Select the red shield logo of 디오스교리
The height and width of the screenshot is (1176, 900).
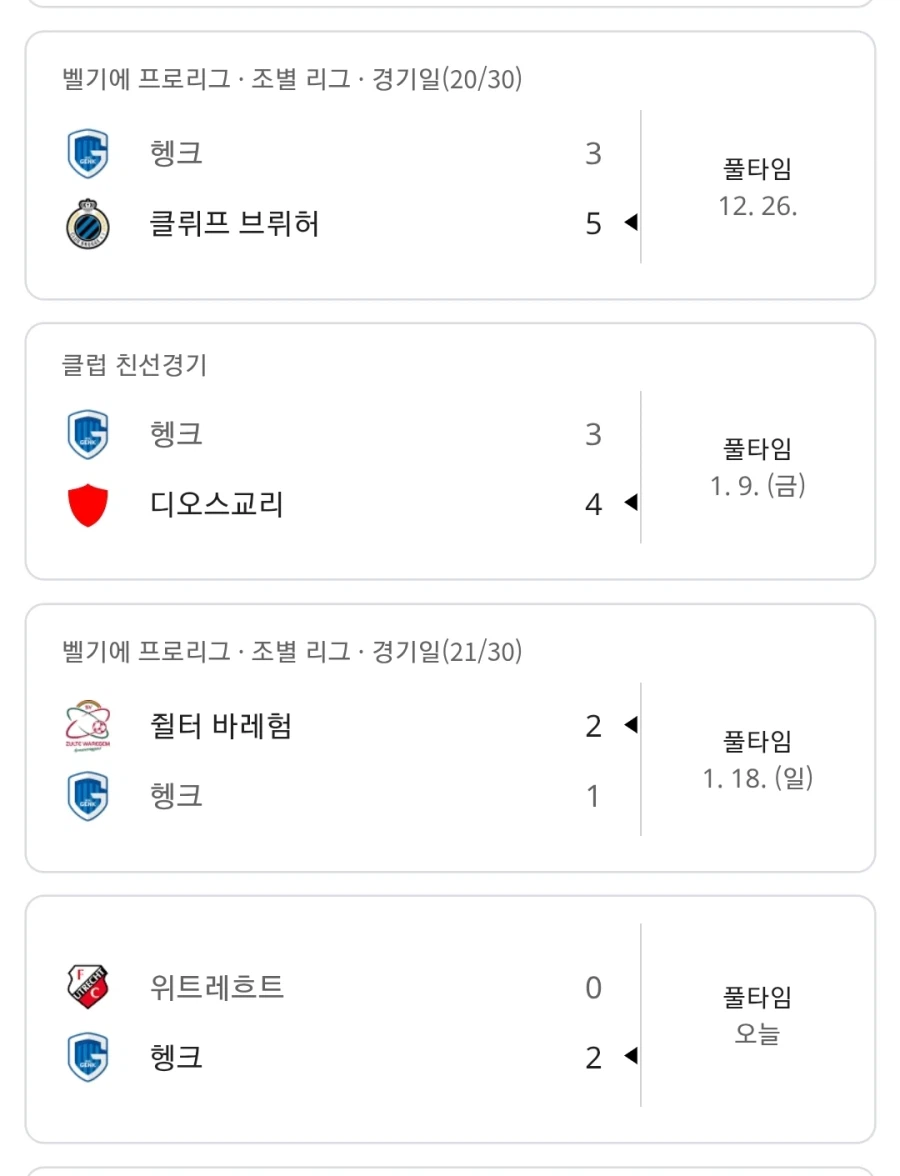point(86,503)
